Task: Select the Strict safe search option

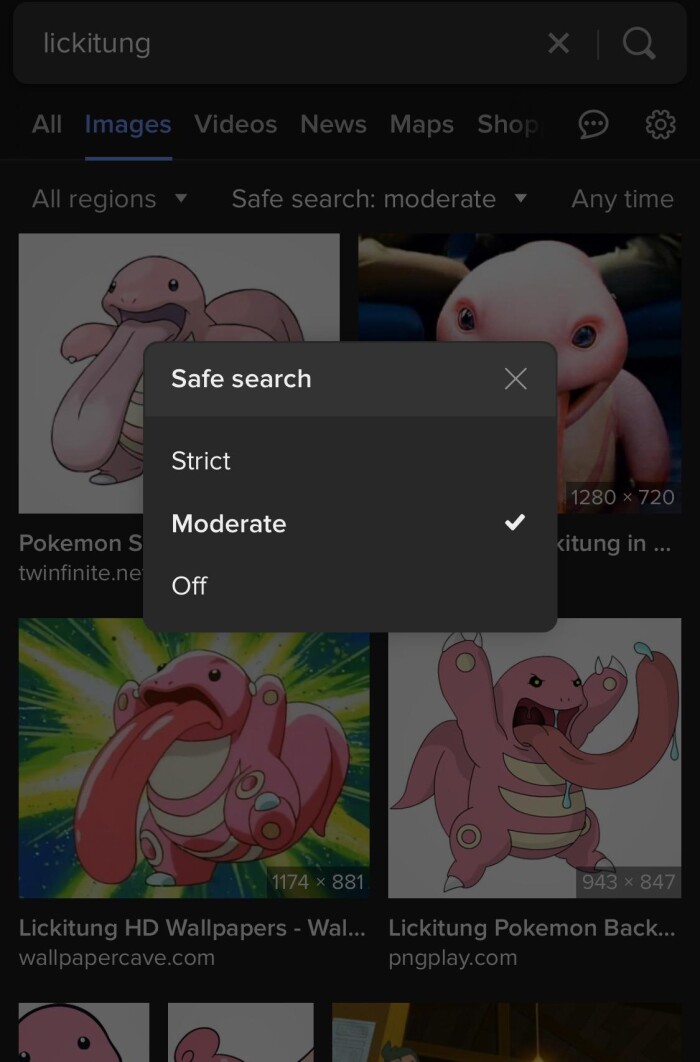Action: point(201,461)
